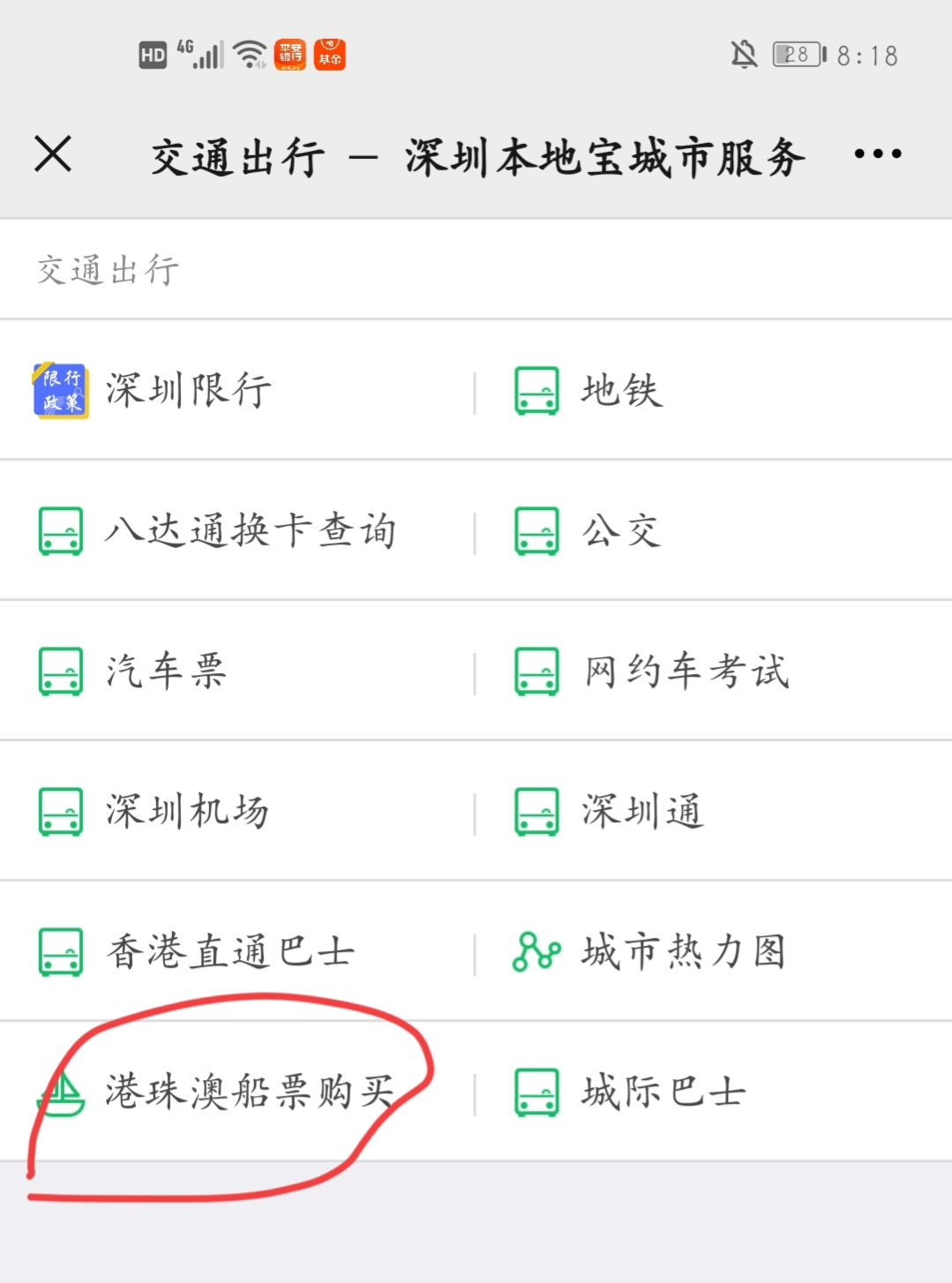Select the 深圳通 card service icon
Viewport: 952px width, 1283px height.
tap(536, 810)
